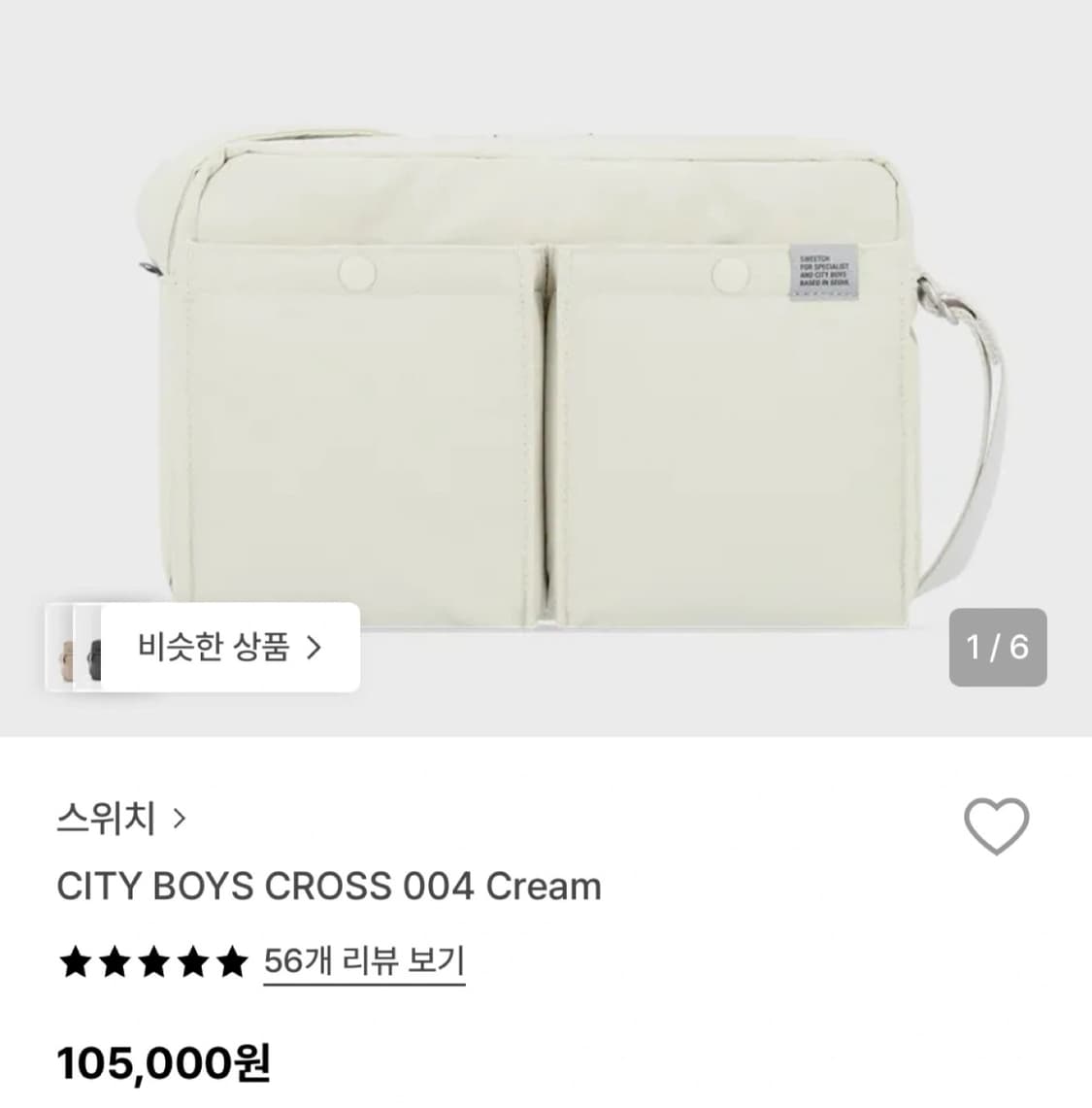Tap the stacked similar-product thumbnail icons
Image resolution: width=1092 pixels, height=1108 pixels.
(78, 649)
